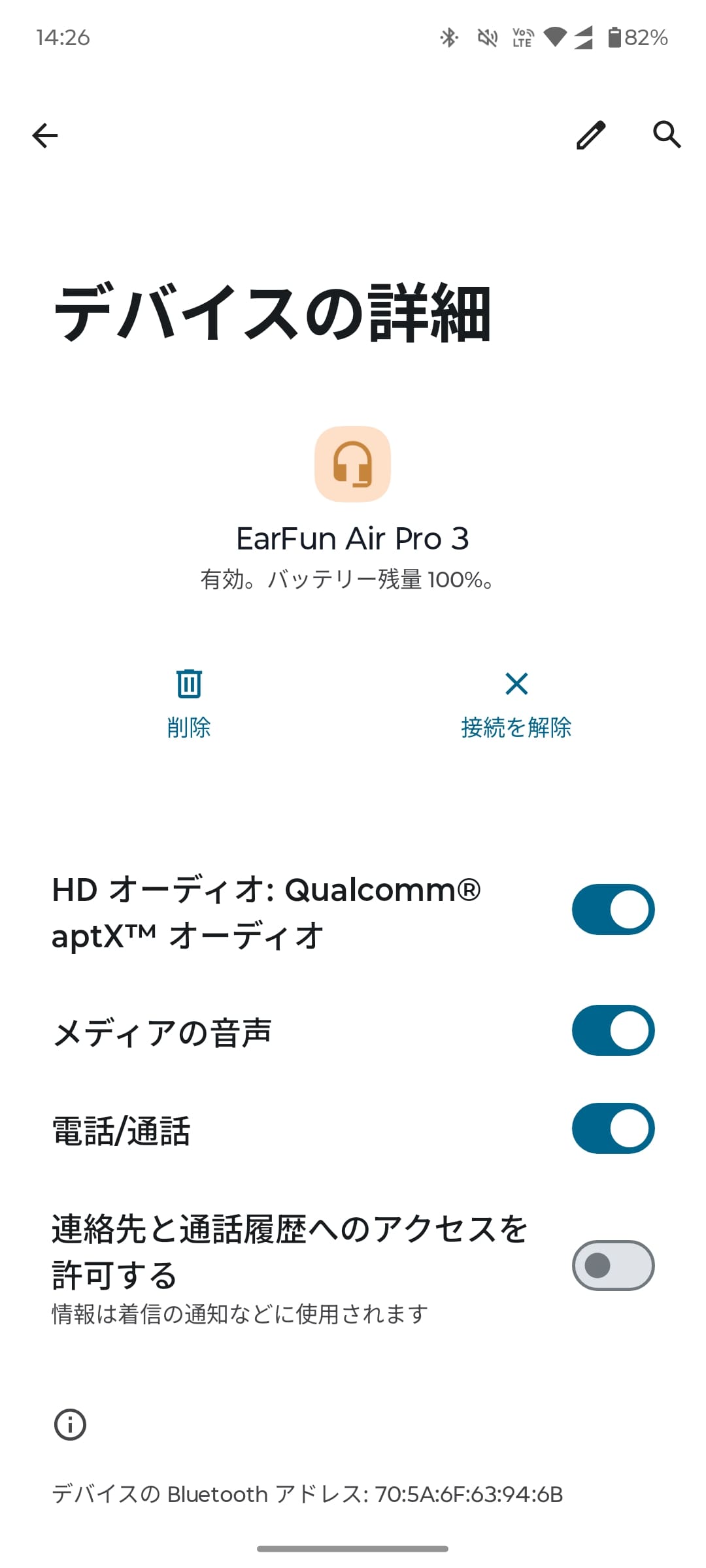Edit the device name with pencil icon

pos(591,135)
